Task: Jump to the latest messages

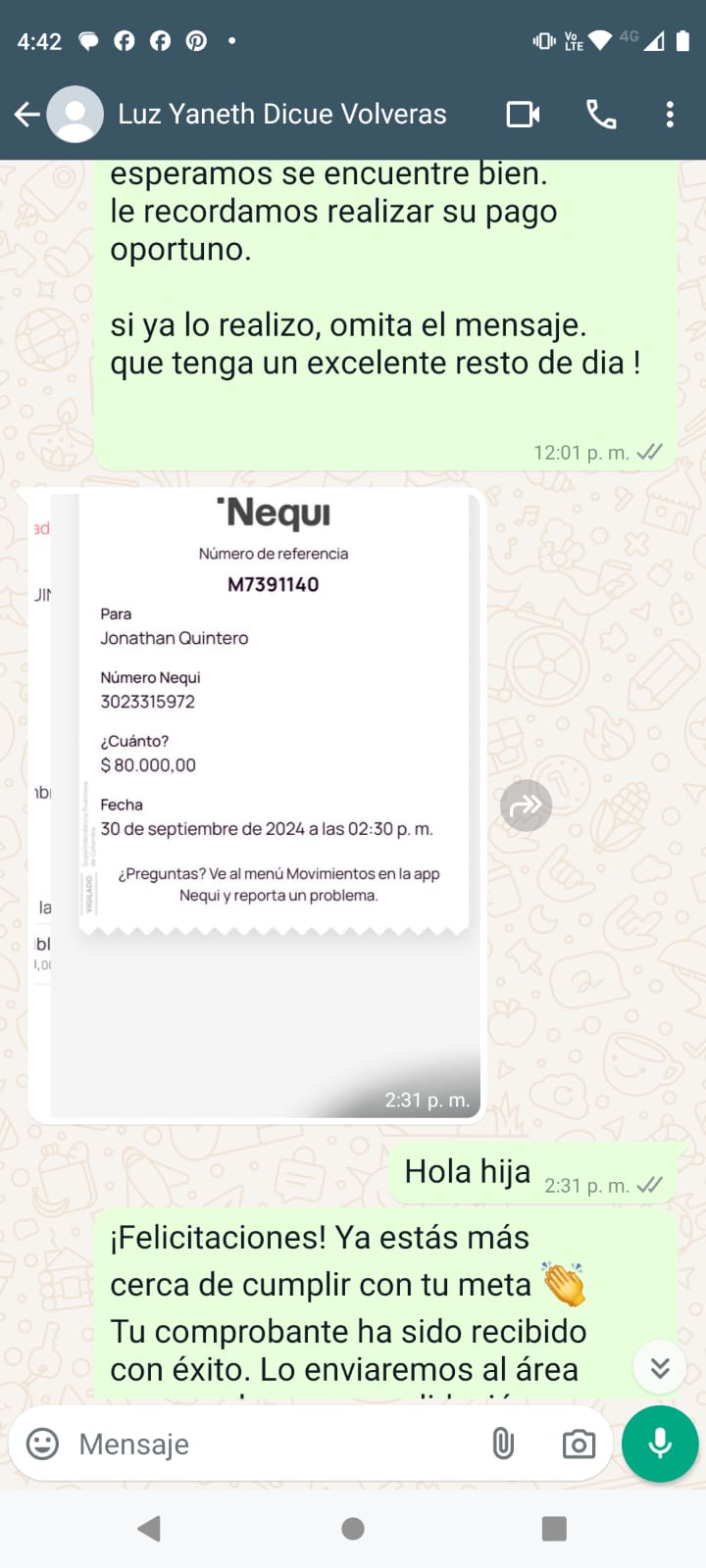Action: 660,1367
